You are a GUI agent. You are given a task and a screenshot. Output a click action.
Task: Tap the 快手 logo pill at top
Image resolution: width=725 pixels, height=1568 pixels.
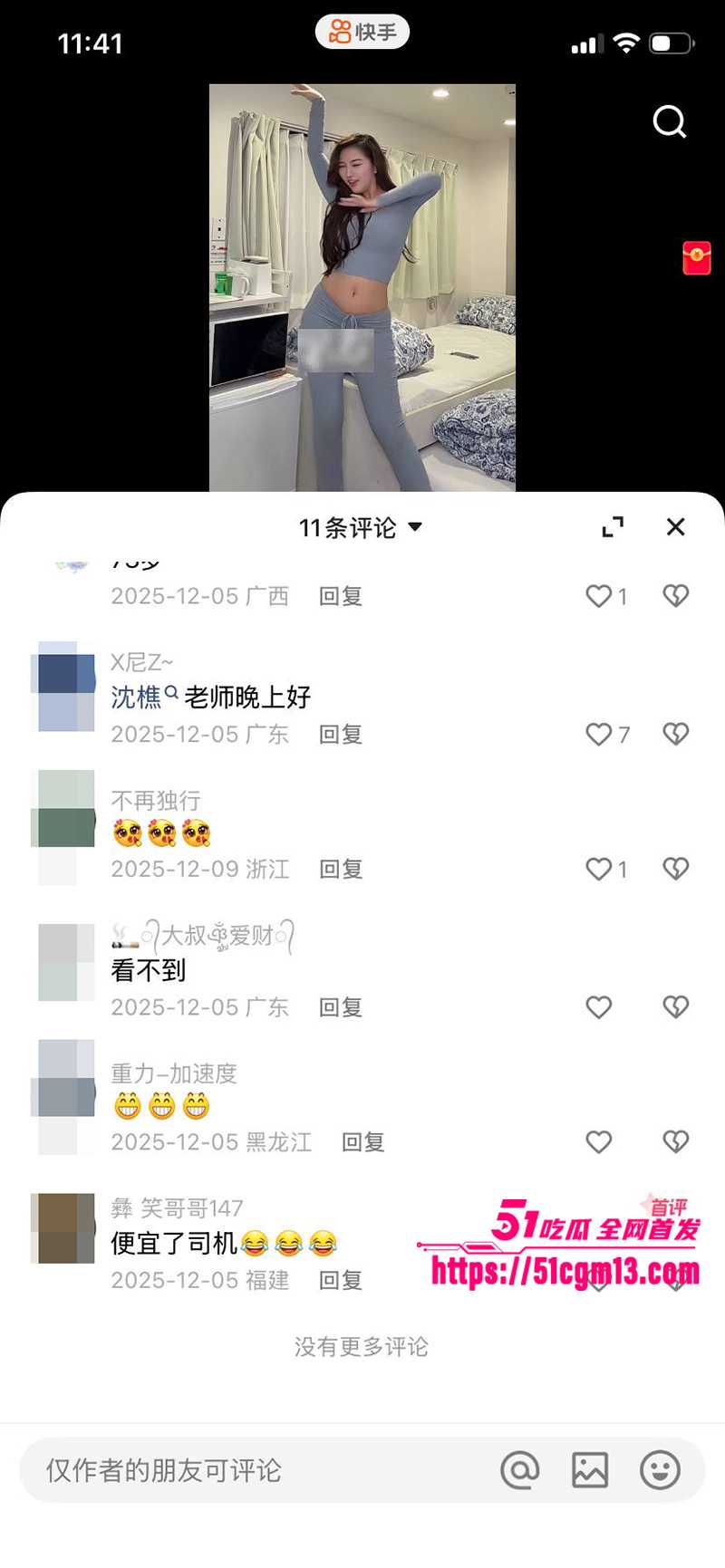point(362,30)
